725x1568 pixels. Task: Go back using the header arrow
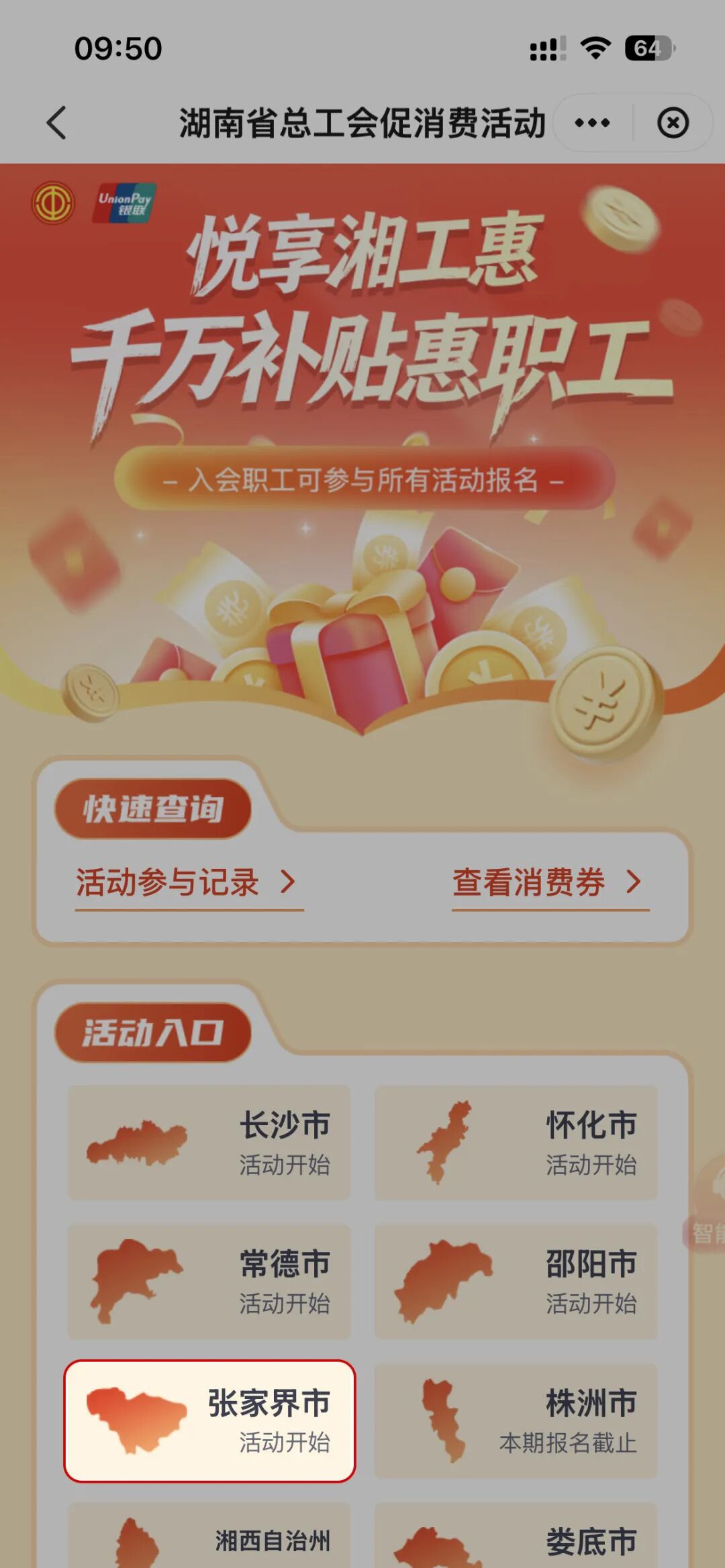[x=57, y=123]
